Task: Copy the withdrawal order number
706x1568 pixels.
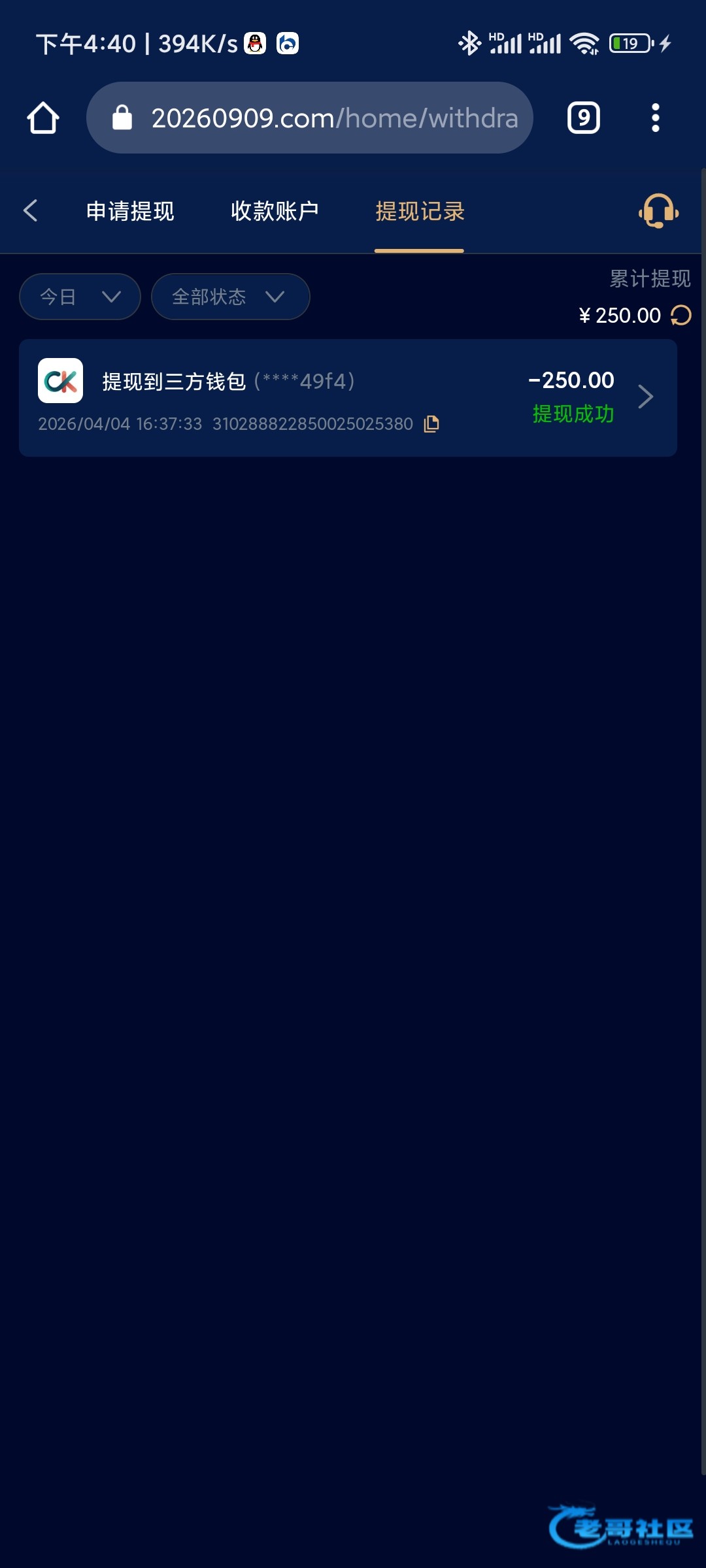Action: point(431,424)
